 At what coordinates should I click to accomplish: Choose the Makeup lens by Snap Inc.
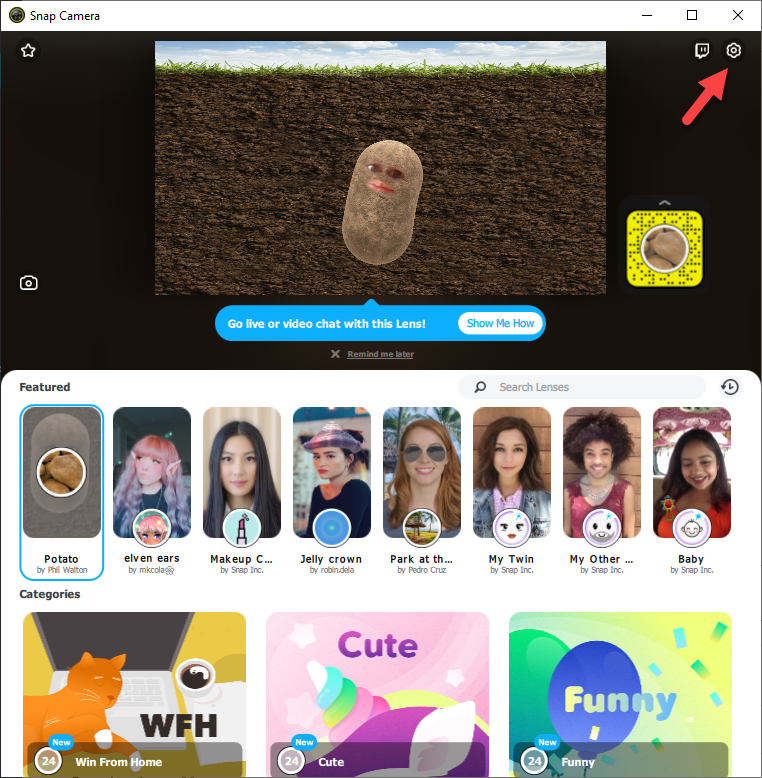pyautogui.click(x=241, y=490)
